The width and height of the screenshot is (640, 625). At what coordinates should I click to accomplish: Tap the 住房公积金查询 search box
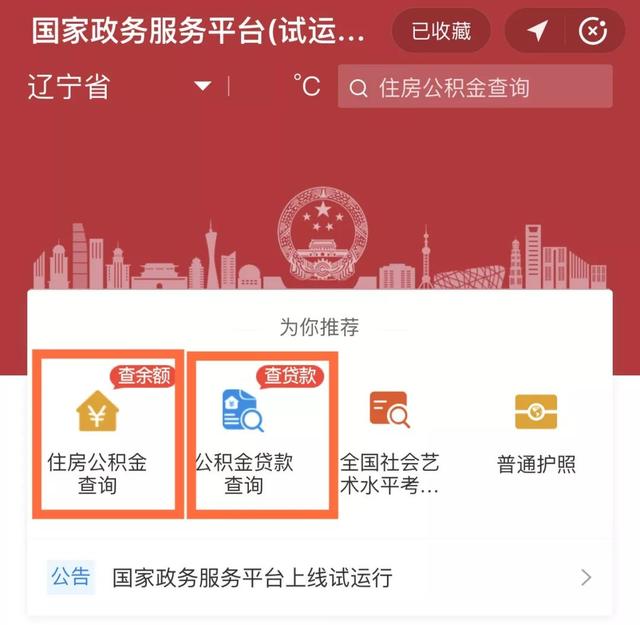tap(475, 87)
